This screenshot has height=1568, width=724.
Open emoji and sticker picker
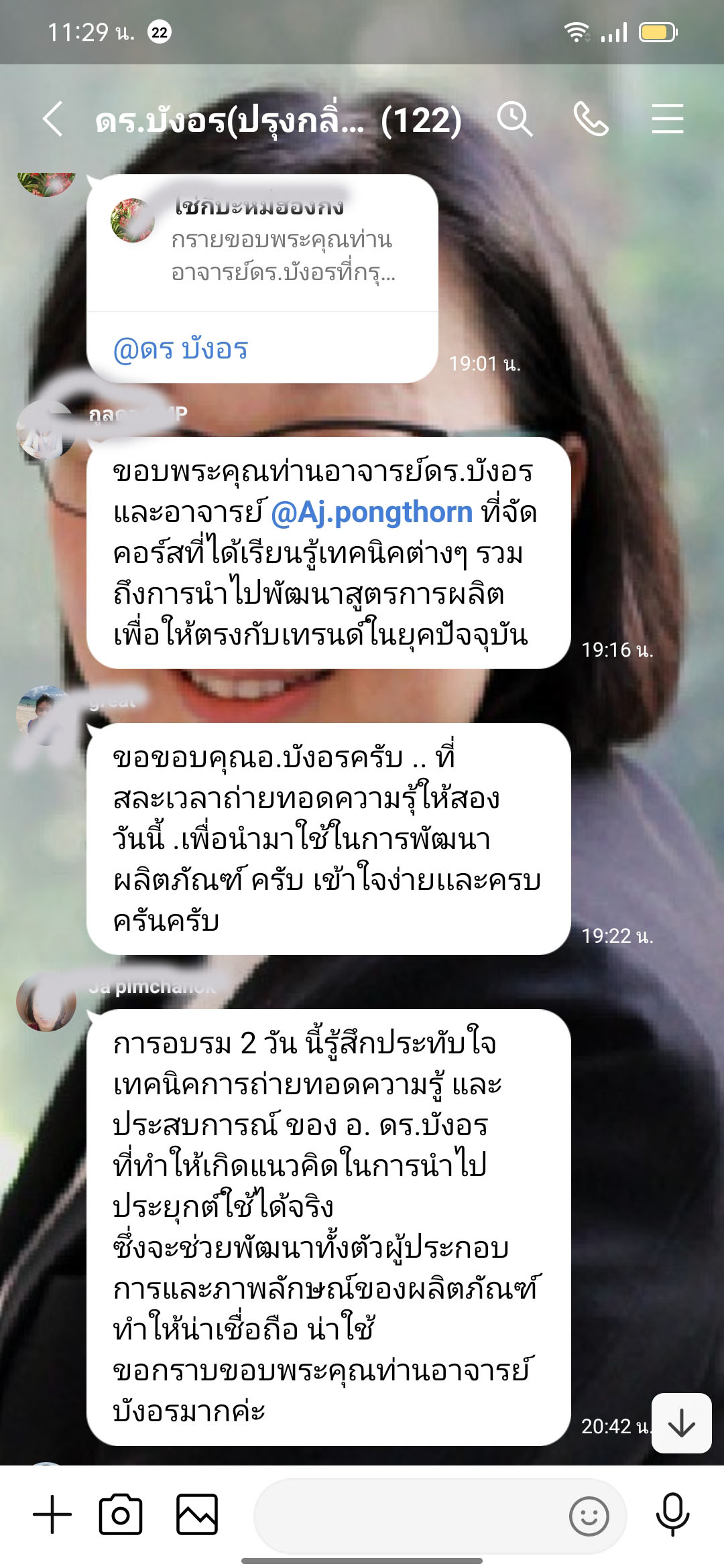click(x=589, y=1516)
